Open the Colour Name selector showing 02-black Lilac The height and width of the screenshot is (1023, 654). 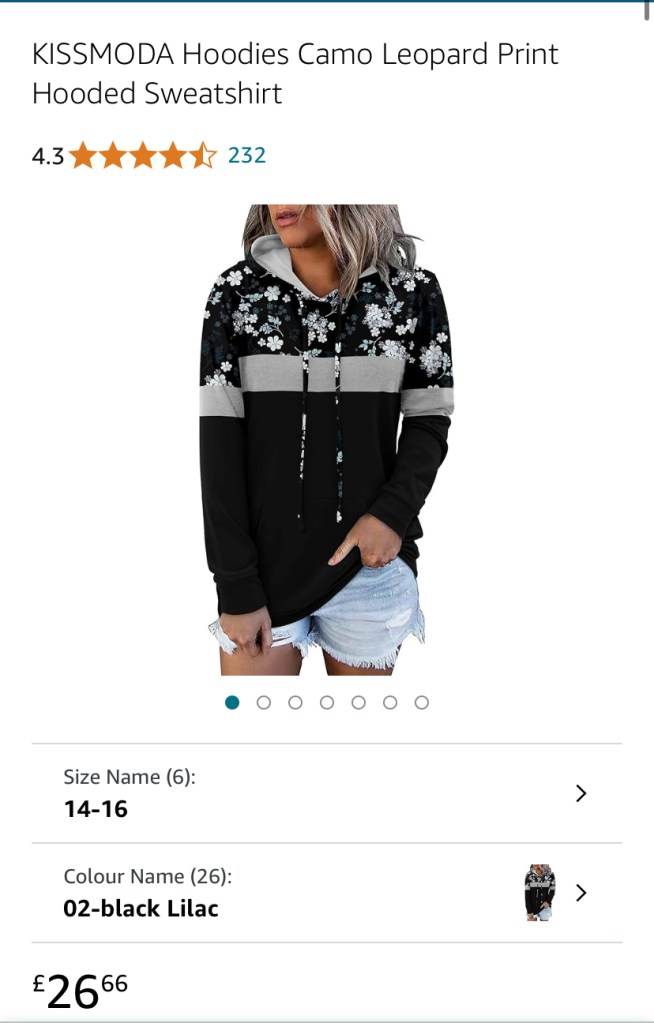(326, 892)
